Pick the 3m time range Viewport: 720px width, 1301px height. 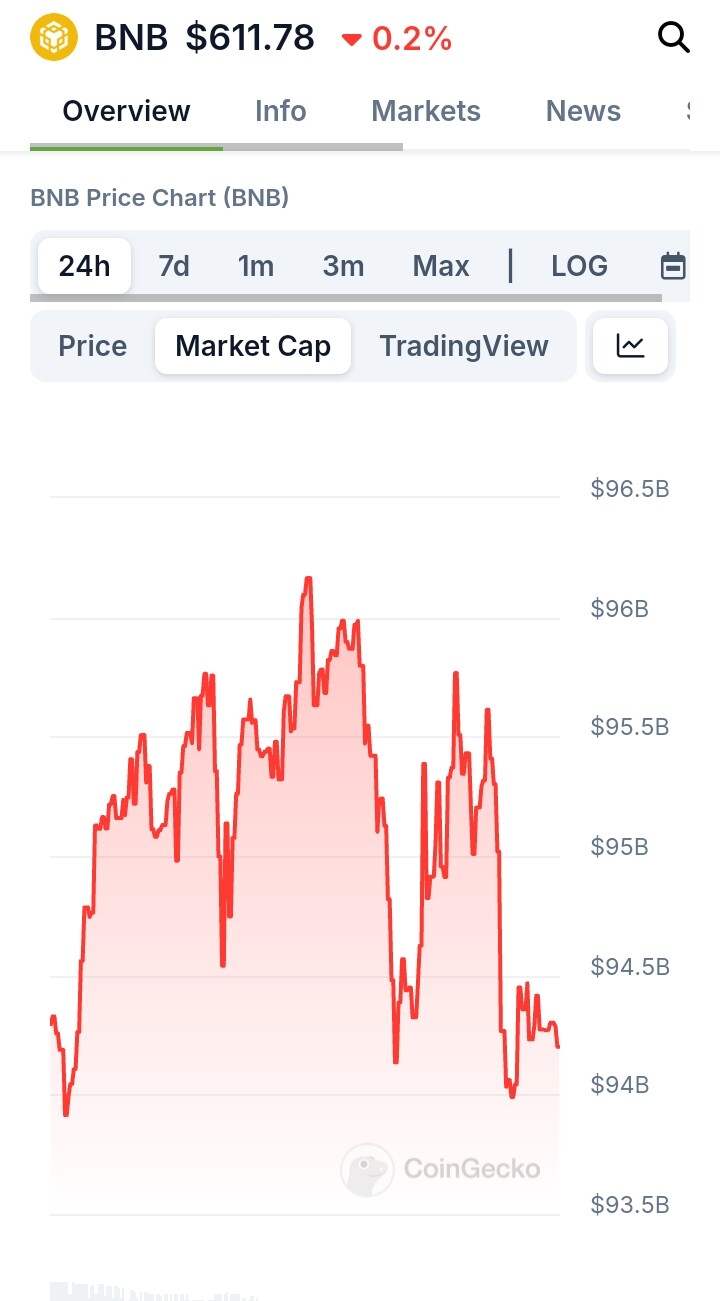pyautogui.click(x=343, y=266)
